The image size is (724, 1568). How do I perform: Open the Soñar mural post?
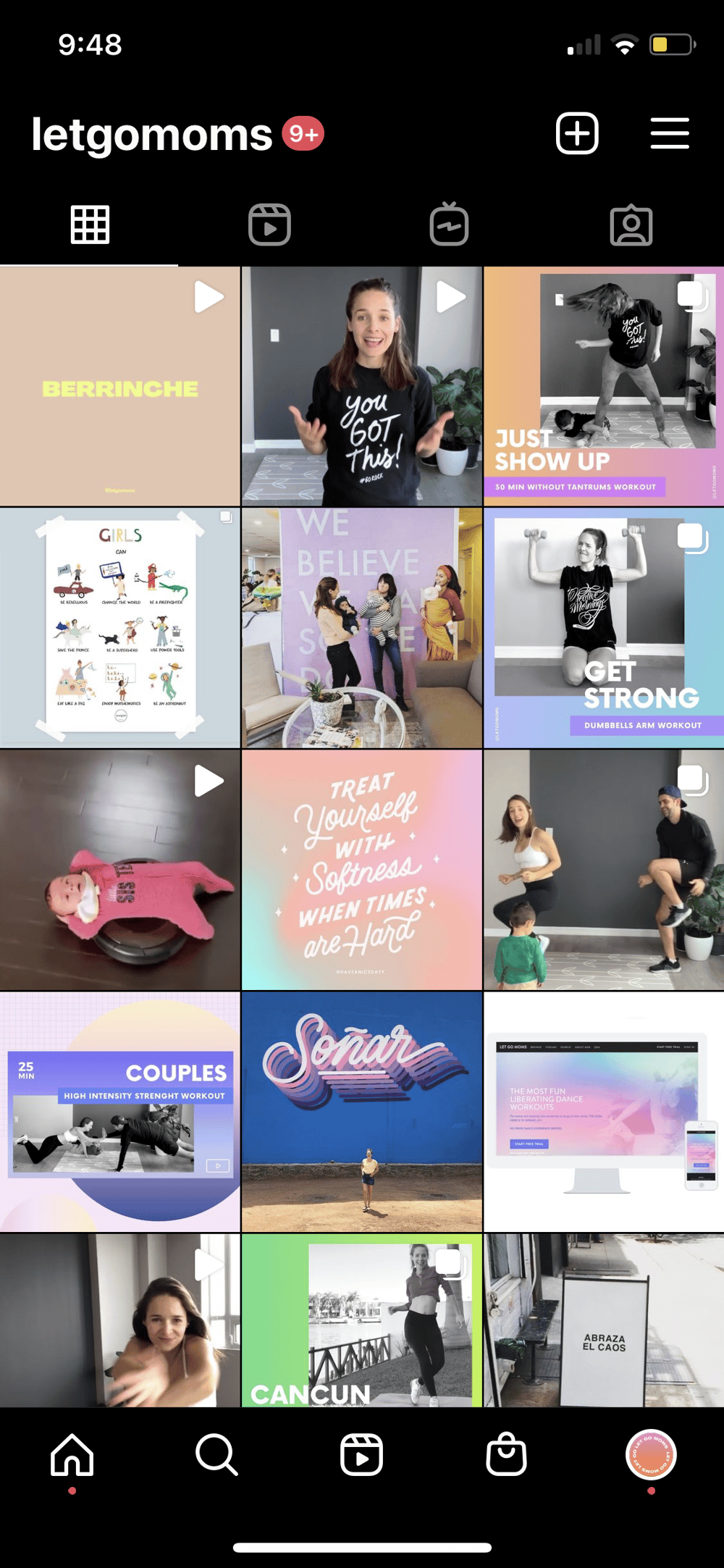(362, 1112)
